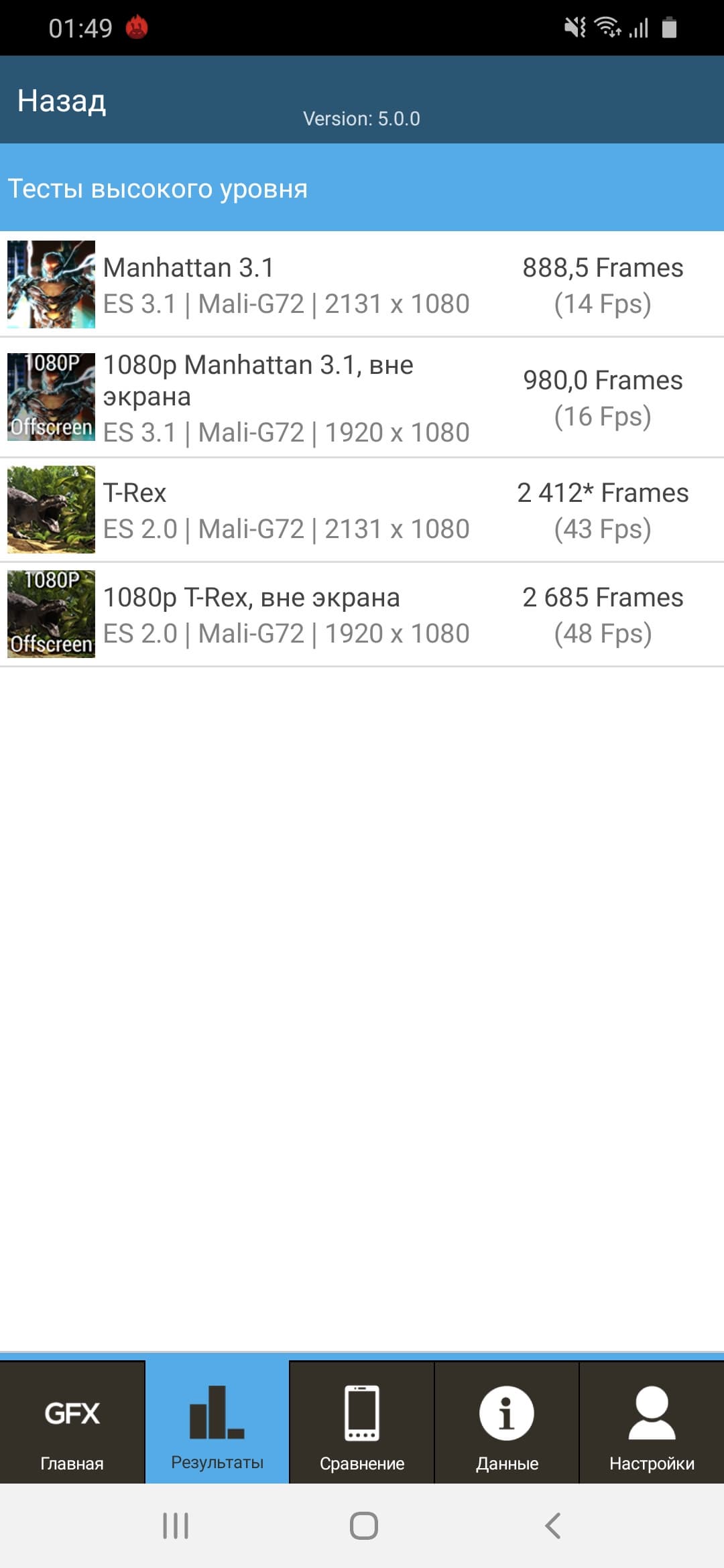
Task: Tap the system home button
Action: (363, 1526)
